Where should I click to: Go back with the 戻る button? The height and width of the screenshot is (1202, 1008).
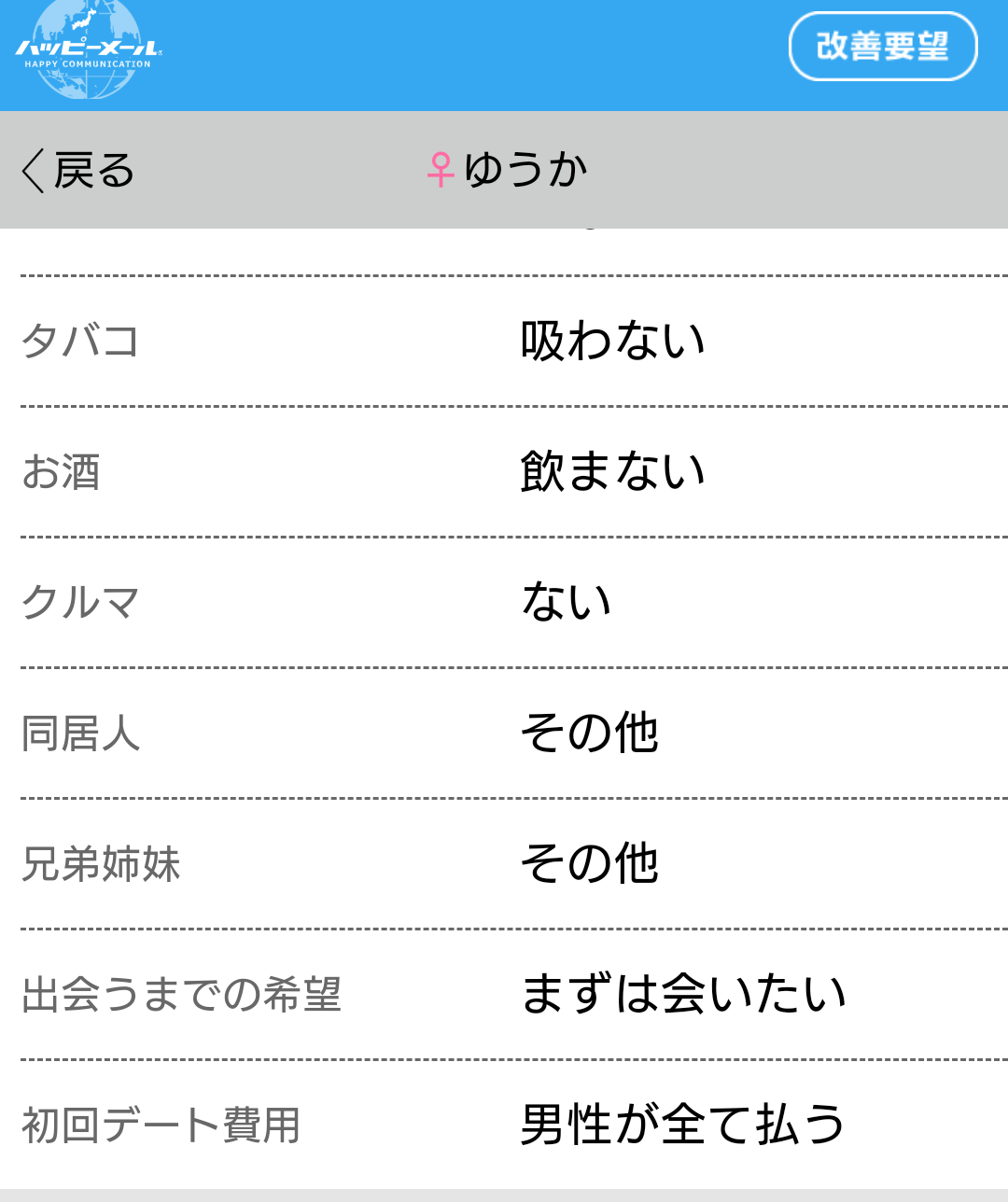pyautogui.click(x=79, y=171)
